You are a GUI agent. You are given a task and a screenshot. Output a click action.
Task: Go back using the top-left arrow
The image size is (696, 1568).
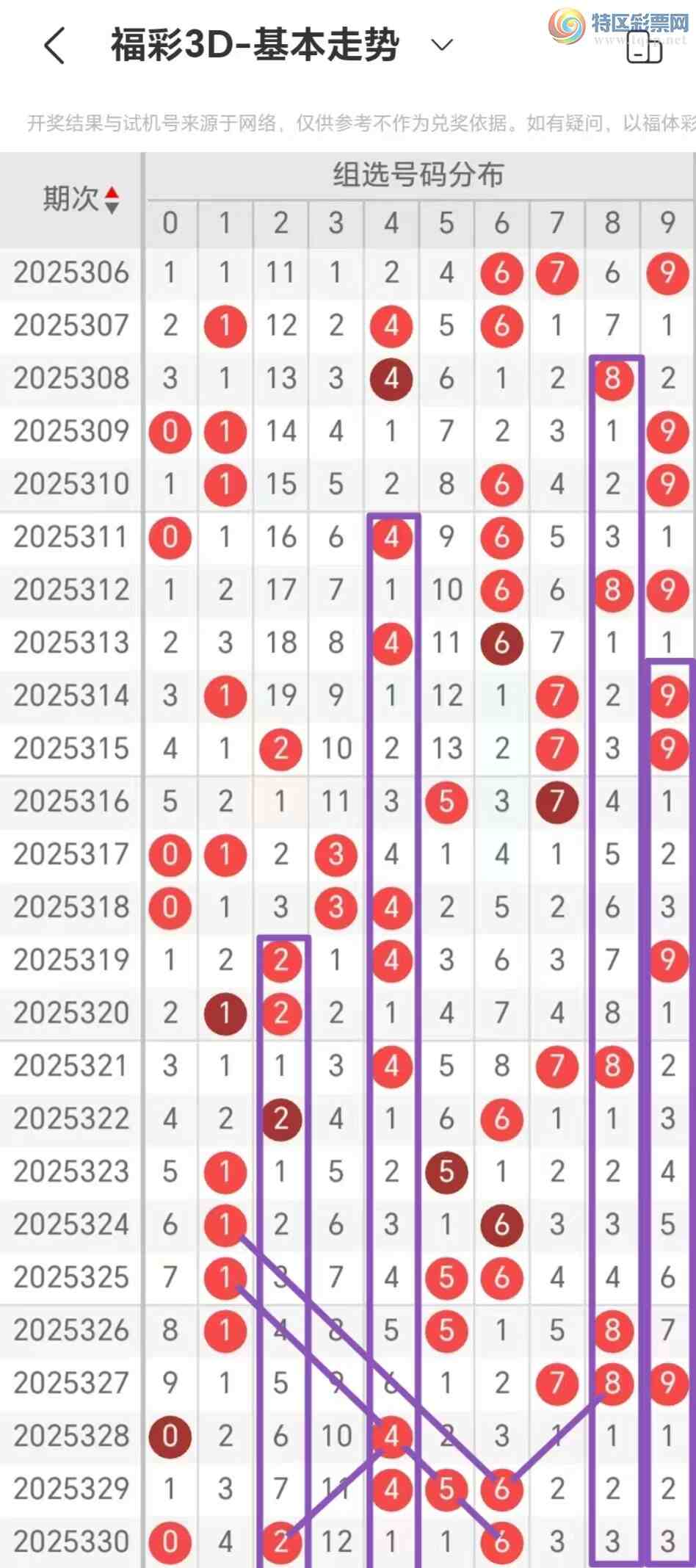tap(55, 46)
